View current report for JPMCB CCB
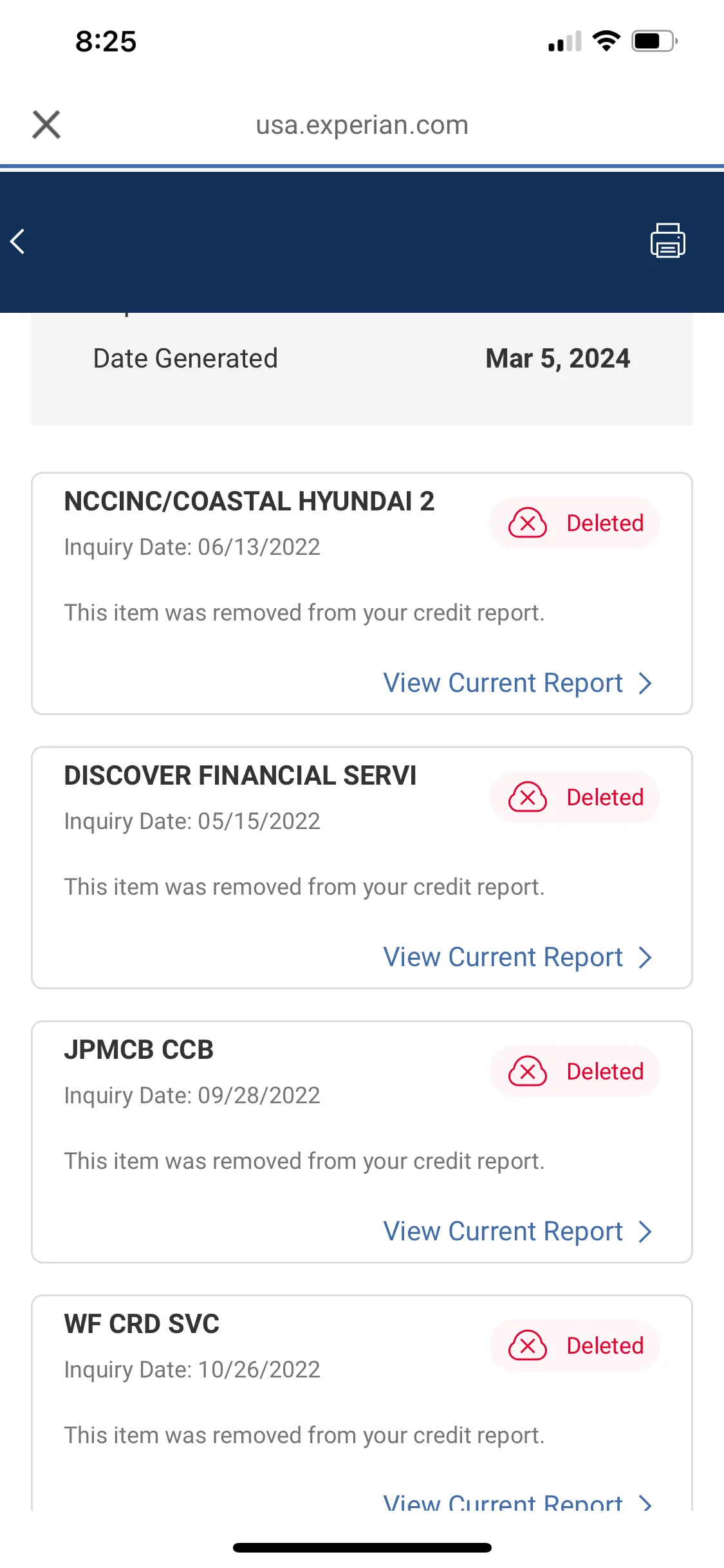Viewport: 724px width, 1568px height. 518,1231
